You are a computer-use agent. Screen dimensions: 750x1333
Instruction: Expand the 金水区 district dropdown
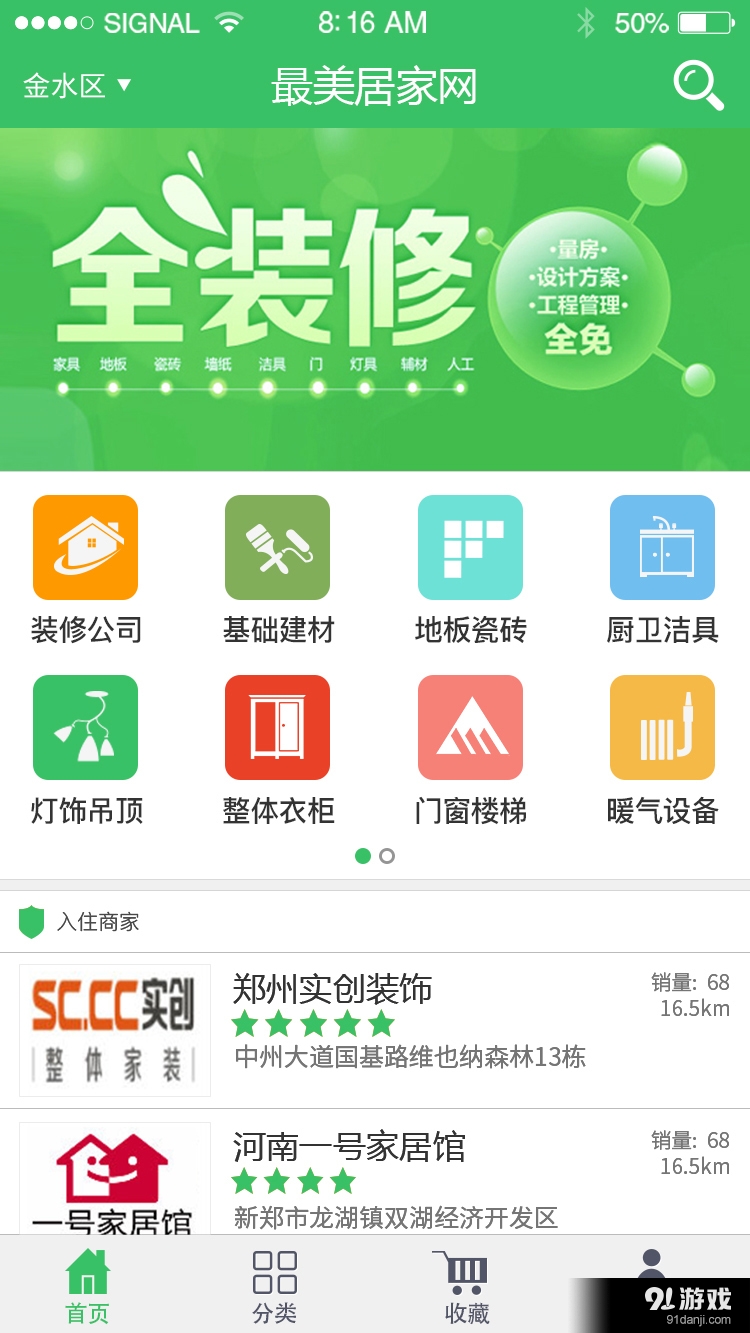pos(77,86)
